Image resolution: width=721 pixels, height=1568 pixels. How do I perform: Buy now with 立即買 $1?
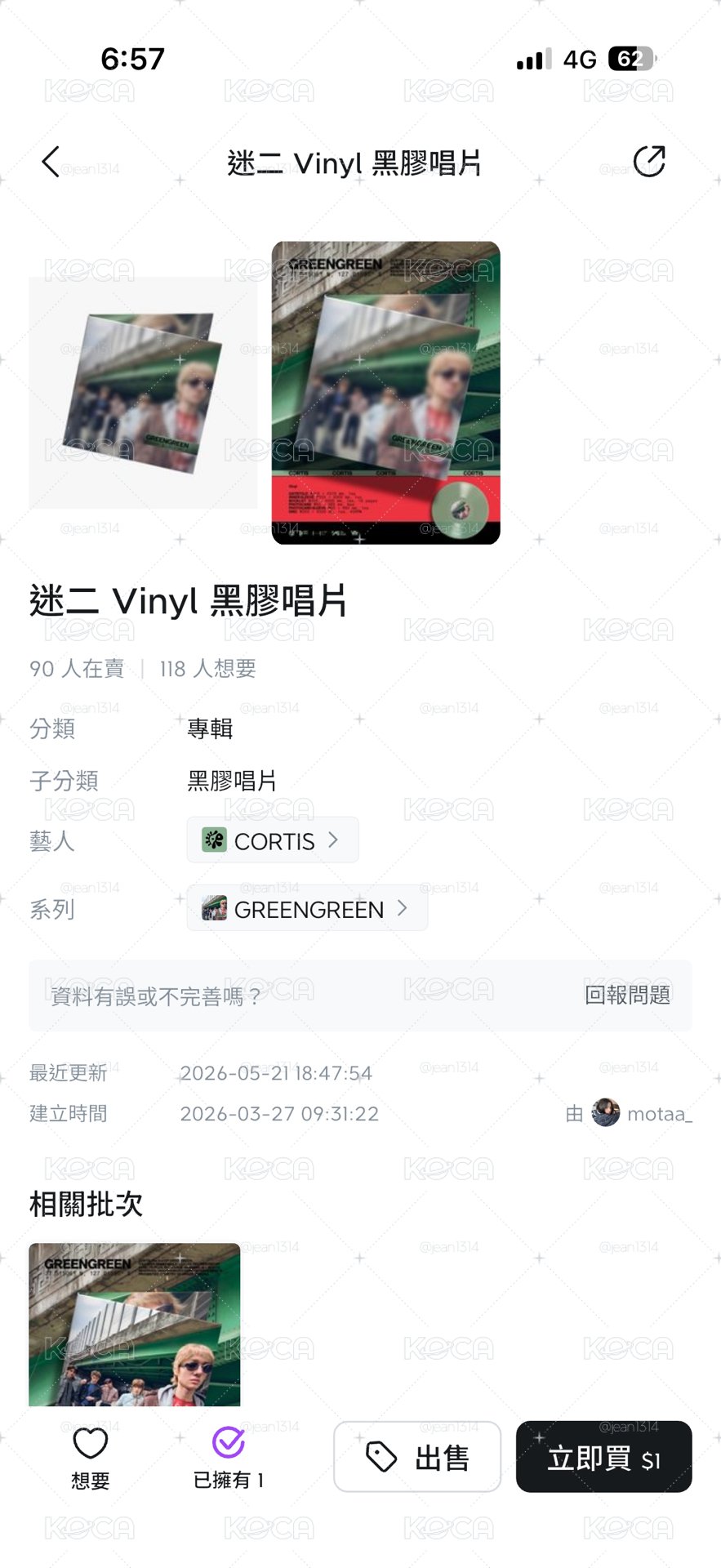point(604,1457)
